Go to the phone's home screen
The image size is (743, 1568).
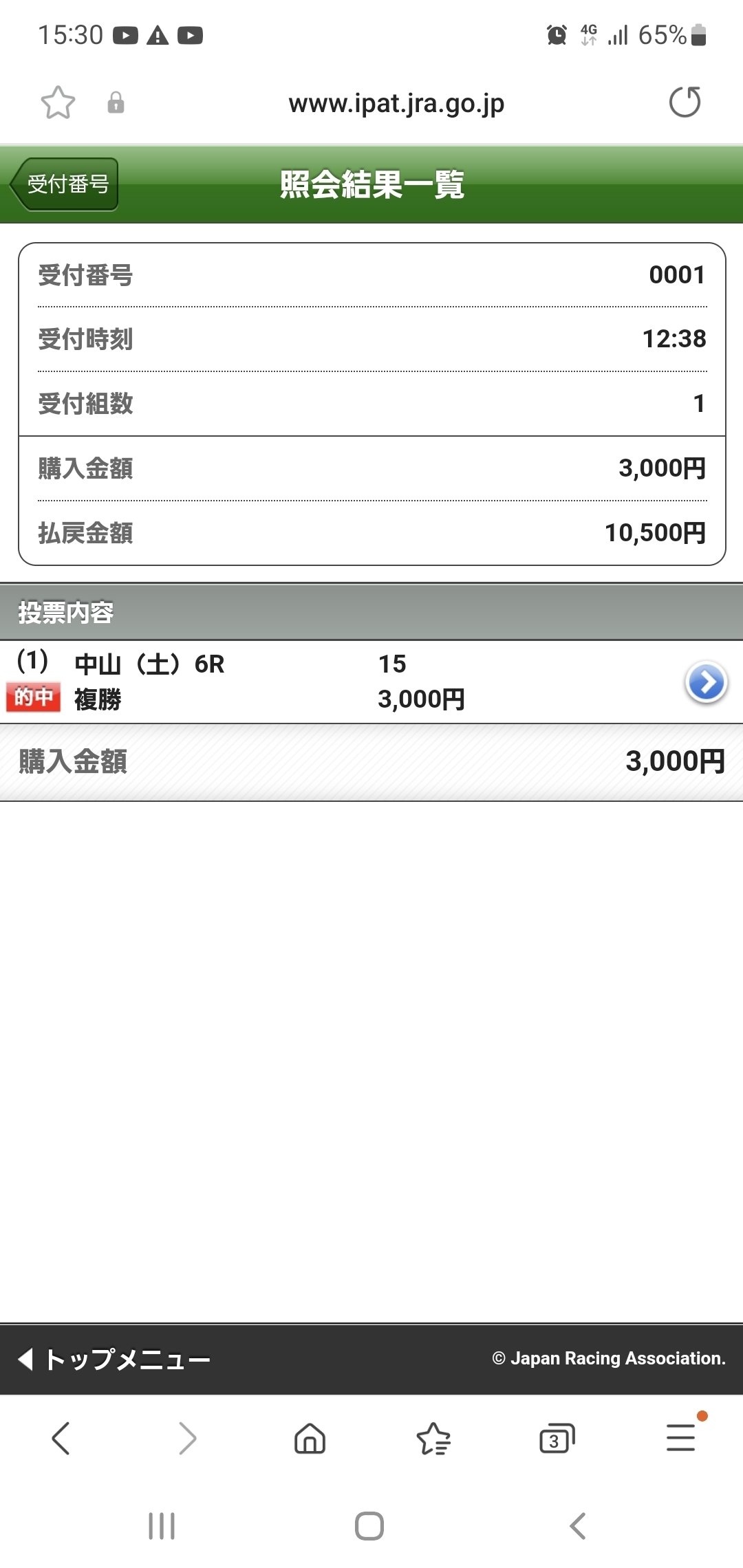369,1526
